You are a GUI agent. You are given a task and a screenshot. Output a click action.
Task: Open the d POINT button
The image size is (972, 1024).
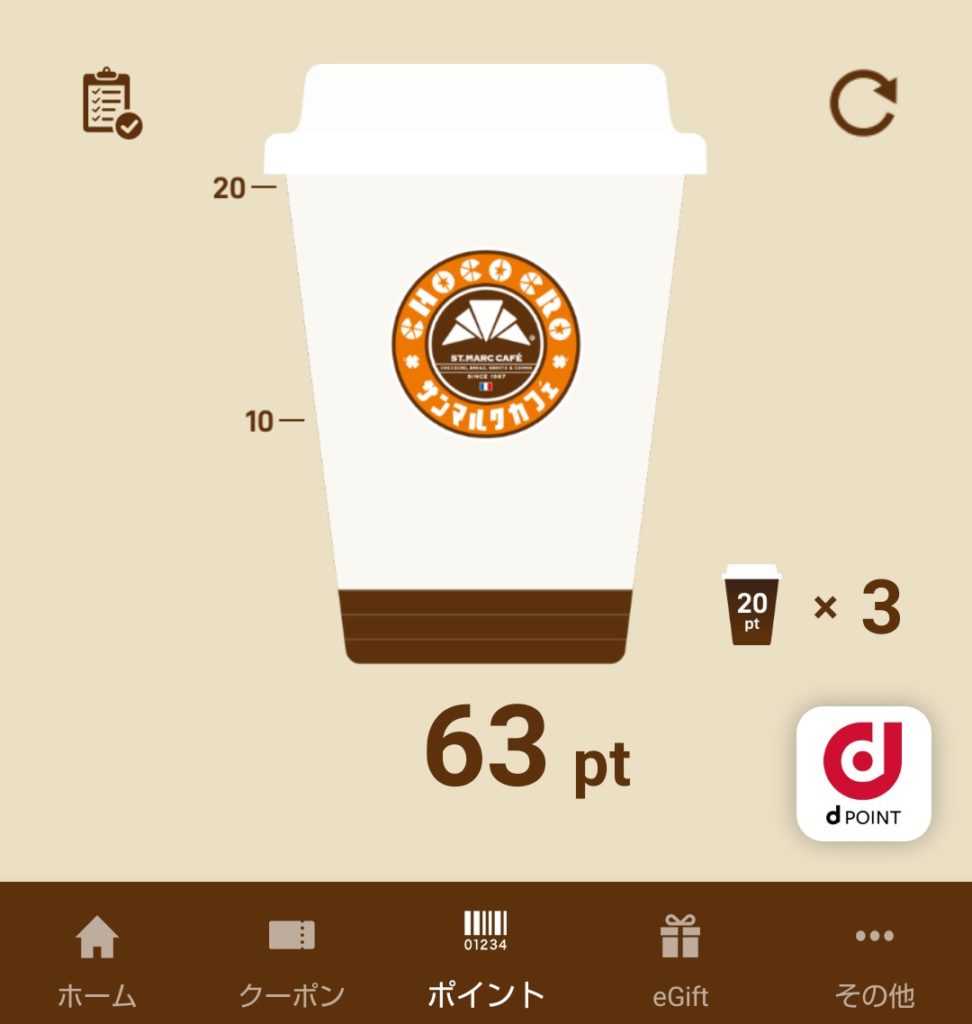pos(863,773)
